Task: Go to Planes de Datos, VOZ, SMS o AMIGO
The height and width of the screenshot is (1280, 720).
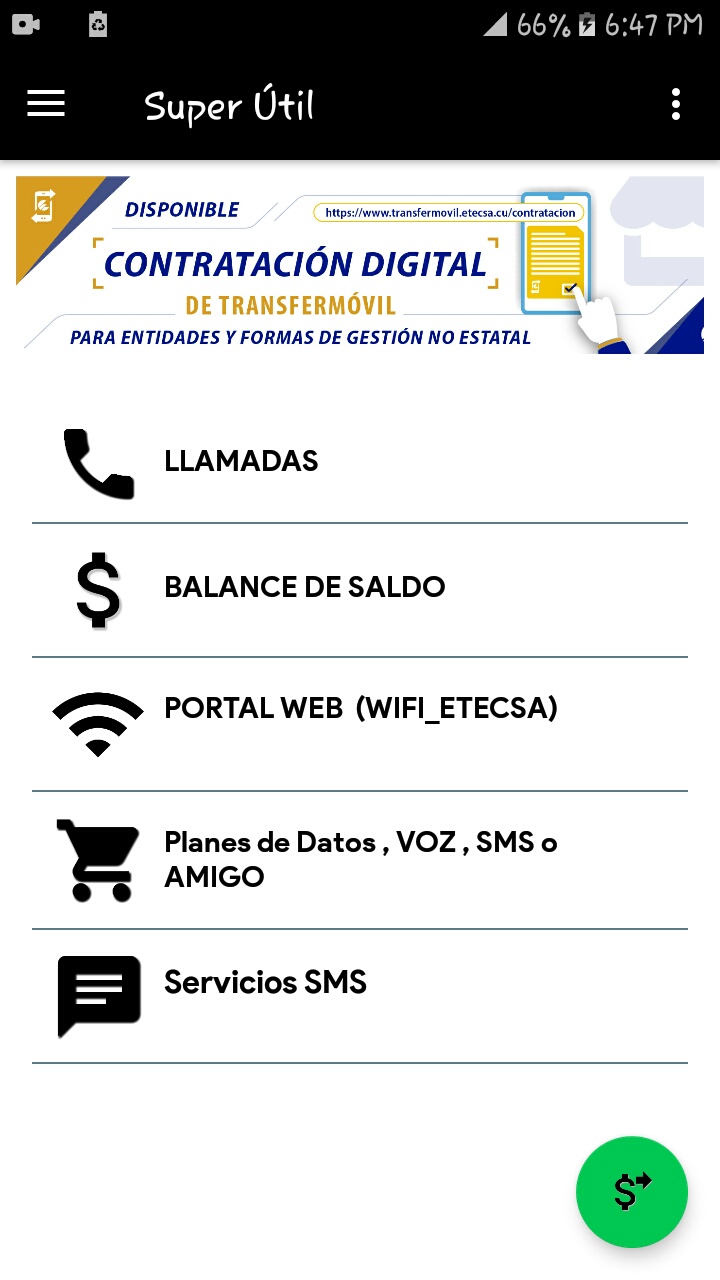Action: pos(360,859)
